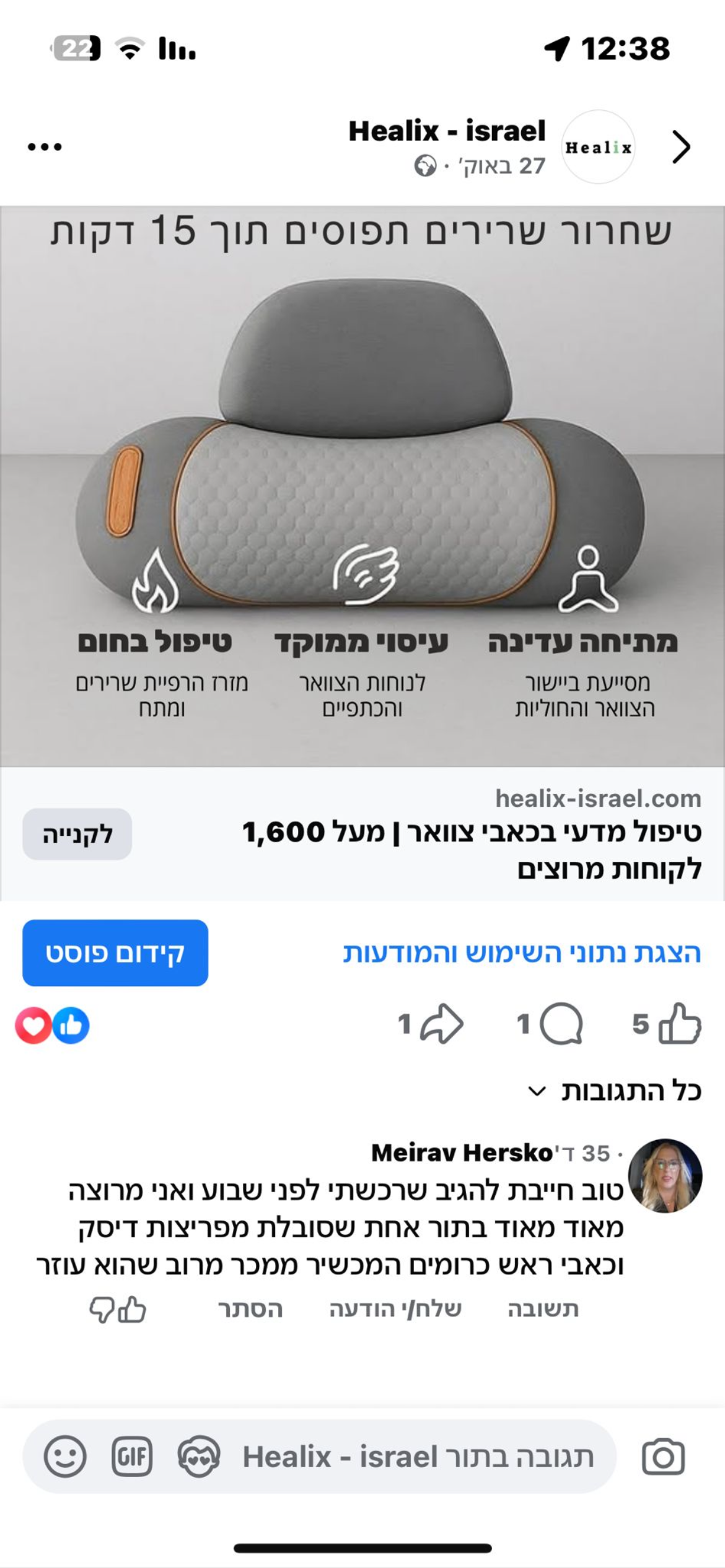Image resolution: width=725 pixels, height=1568 pixels.
Task: Open Meirav Hersko's profile picture
Action: 665,1175
